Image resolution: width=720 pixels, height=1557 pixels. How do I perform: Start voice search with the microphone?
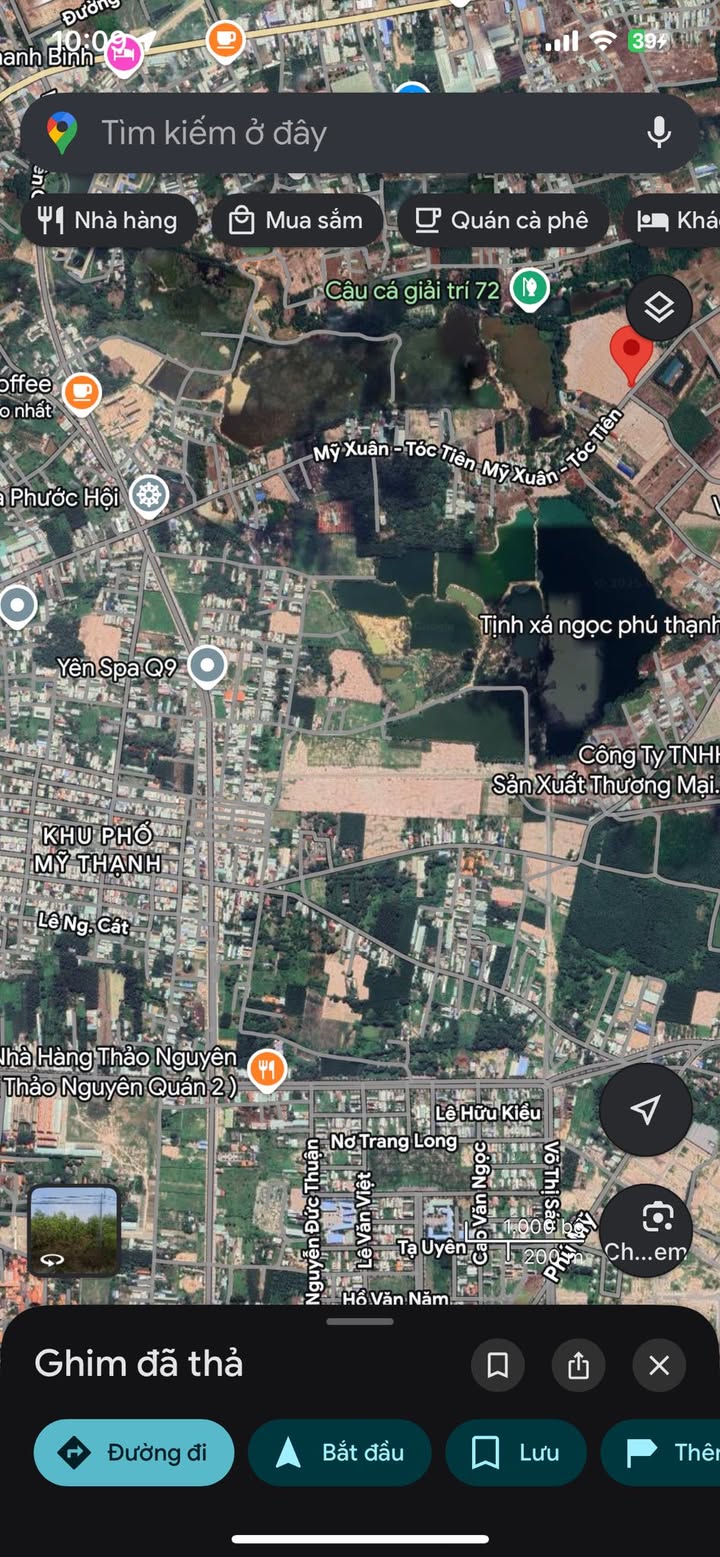click(658, 133)
